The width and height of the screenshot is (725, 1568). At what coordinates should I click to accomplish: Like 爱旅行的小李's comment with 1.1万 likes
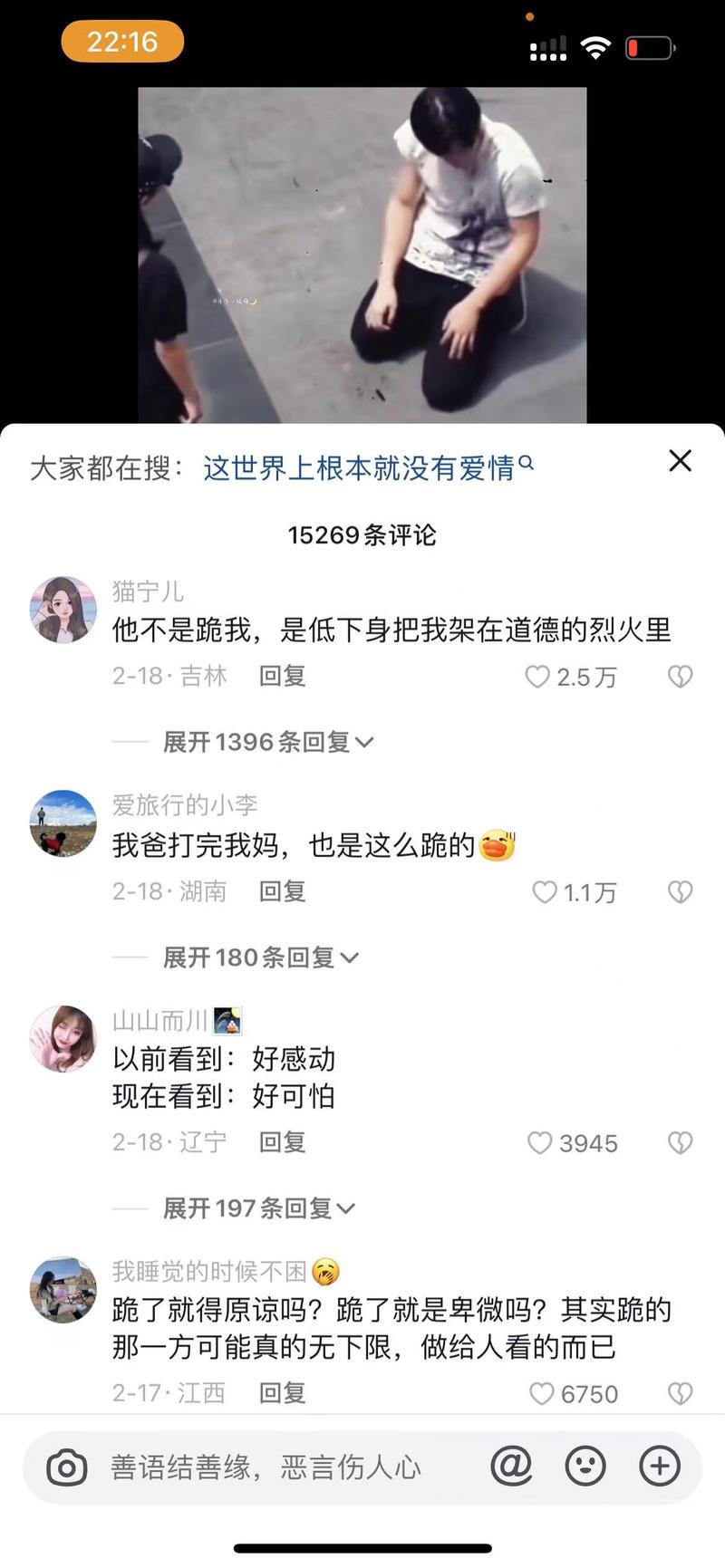[x=545, y=892]
